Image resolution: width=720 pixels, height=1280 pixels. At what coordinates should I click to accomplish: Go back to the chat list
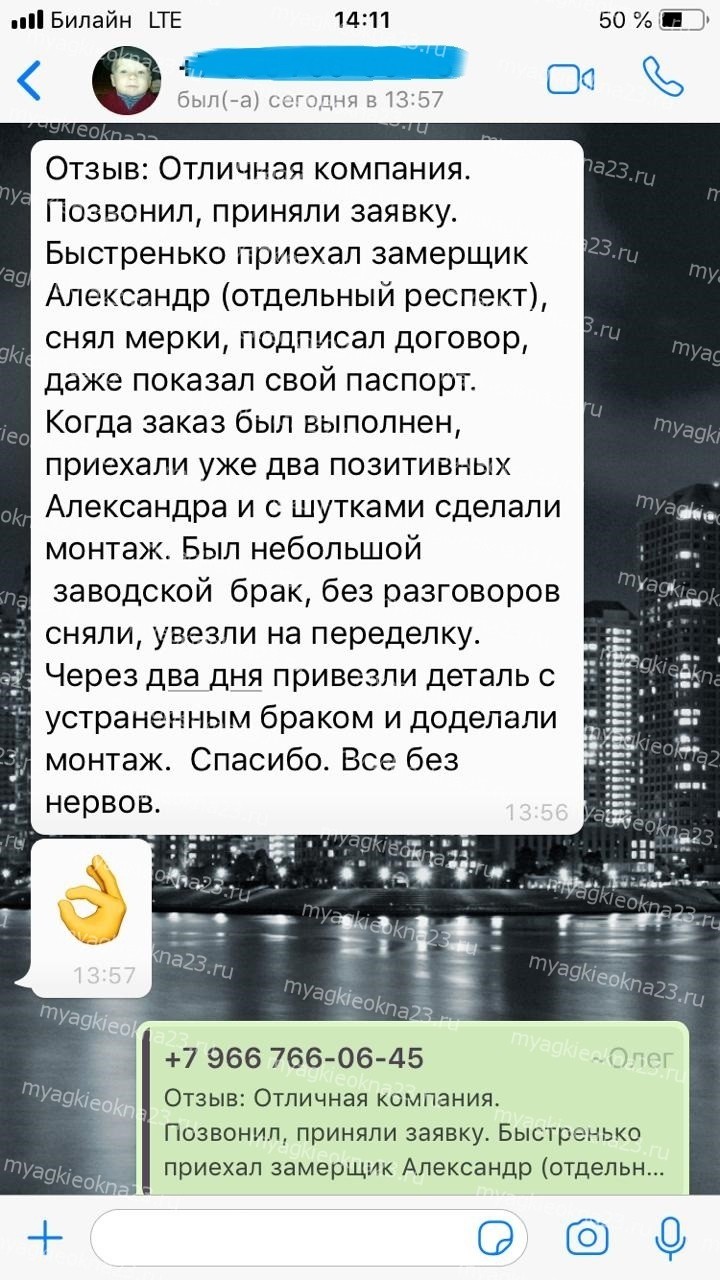30,80
